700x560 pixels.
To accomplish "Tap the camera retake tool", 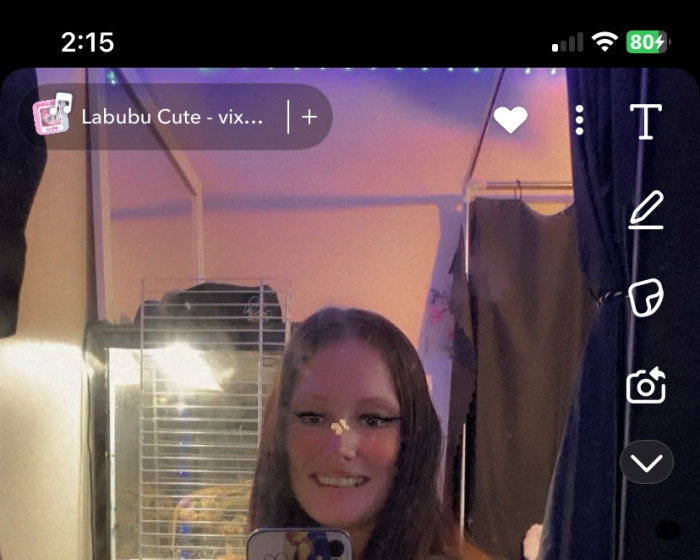I will coord(646,386).
